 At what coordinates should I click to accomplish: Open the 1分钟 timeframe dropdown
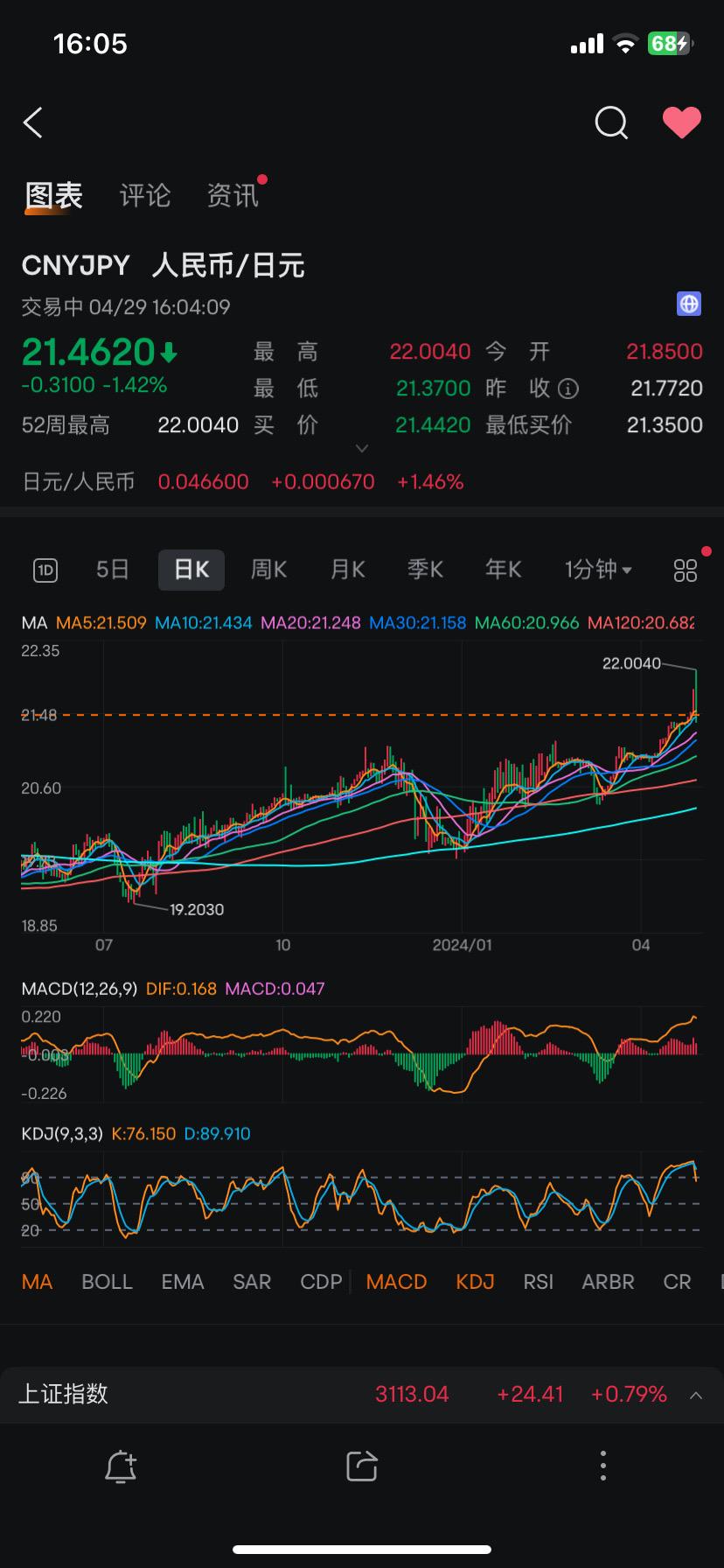tap(597, 569)
